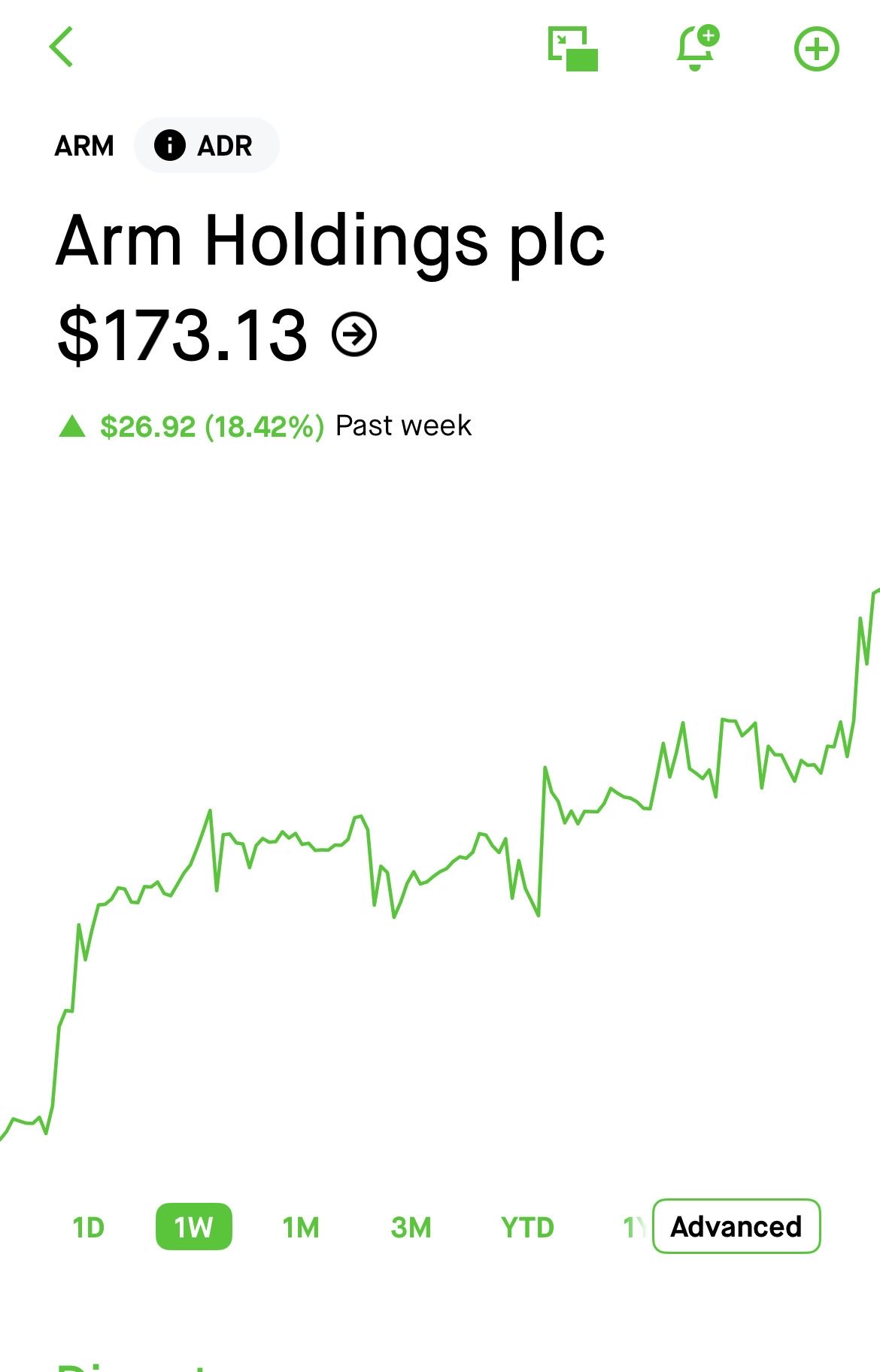880x1372 pixels.
Task: Go back using the green arrow
Action: (x=62, y=47)
